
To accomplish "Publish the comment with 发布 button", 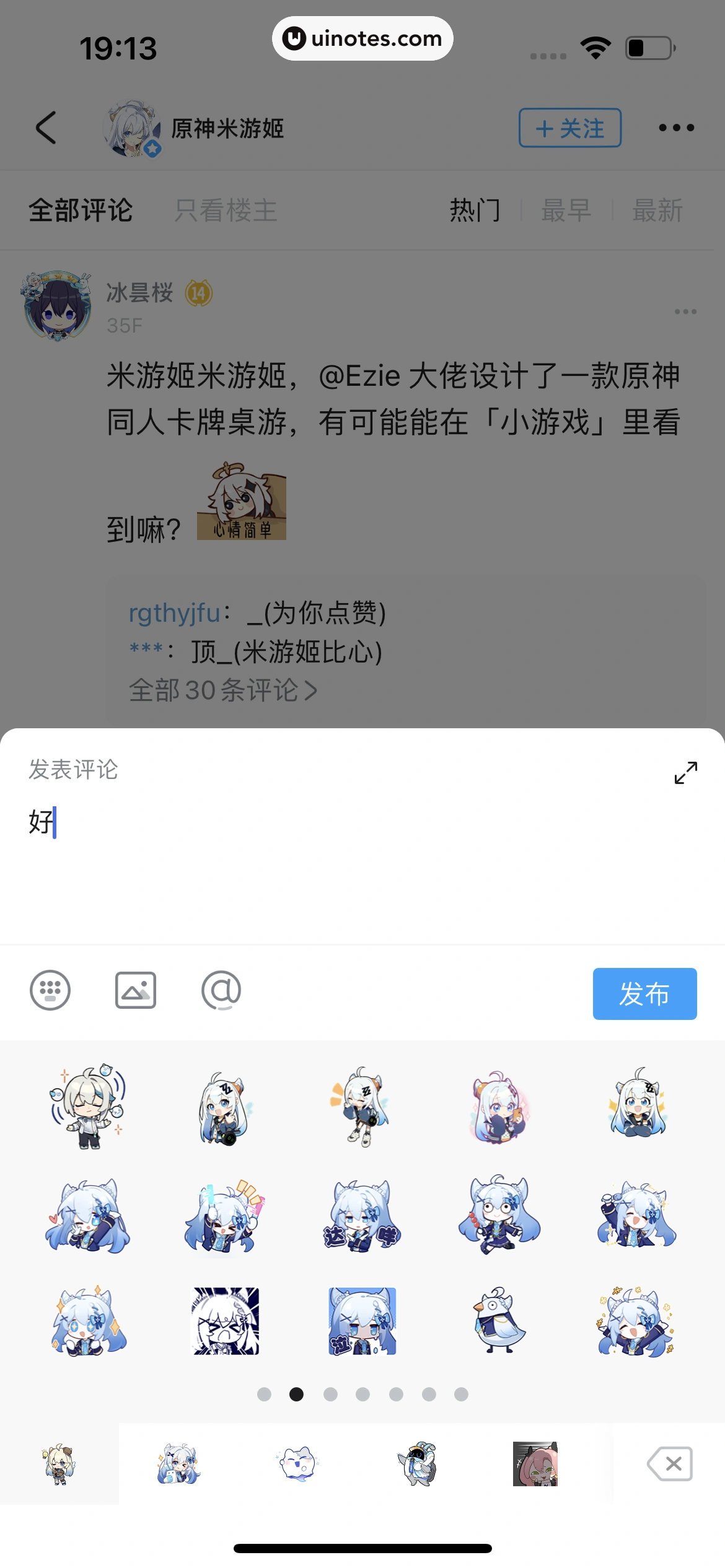I will pyautogui.click(x=644, y=994).
